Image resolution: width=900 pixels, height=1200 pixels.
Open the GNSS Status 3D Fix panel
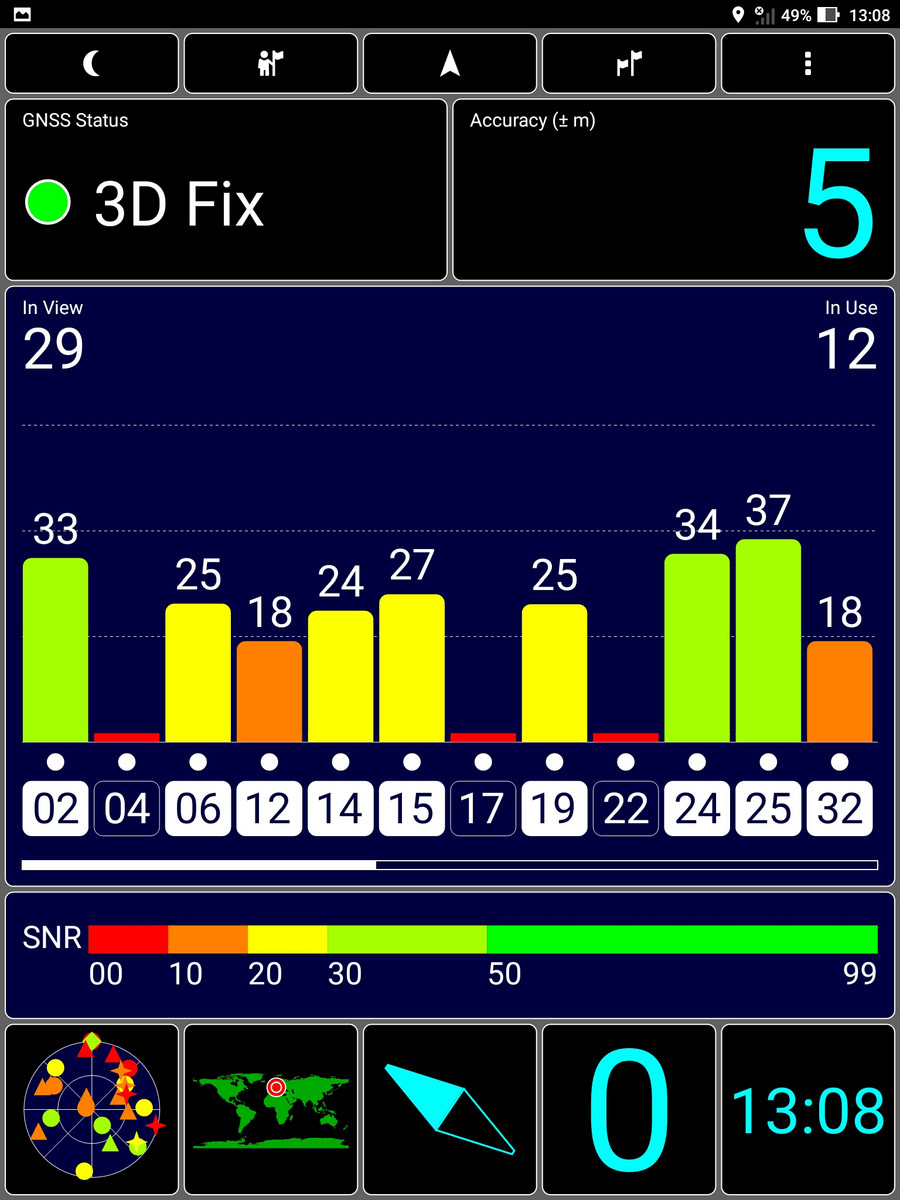[x=226, y=190]
